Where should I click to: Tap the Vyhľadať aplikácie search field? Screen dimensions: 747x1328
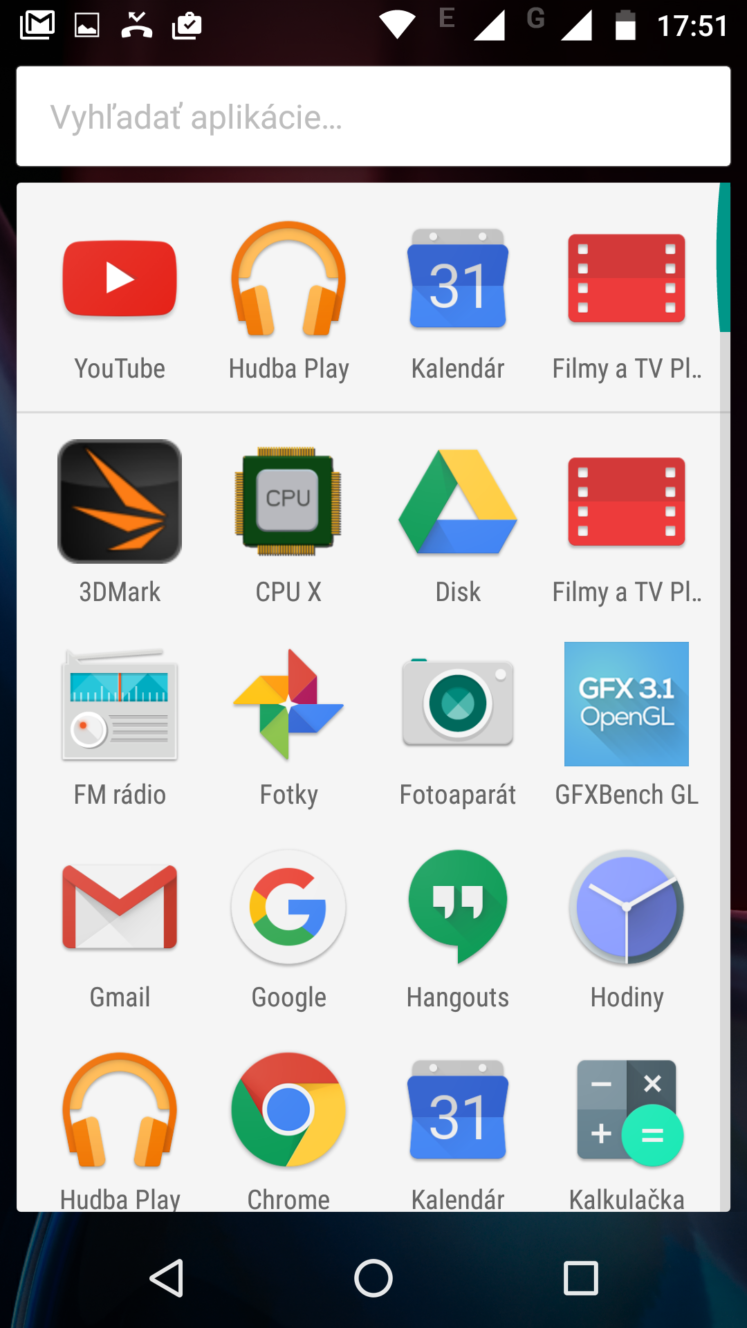373,117
